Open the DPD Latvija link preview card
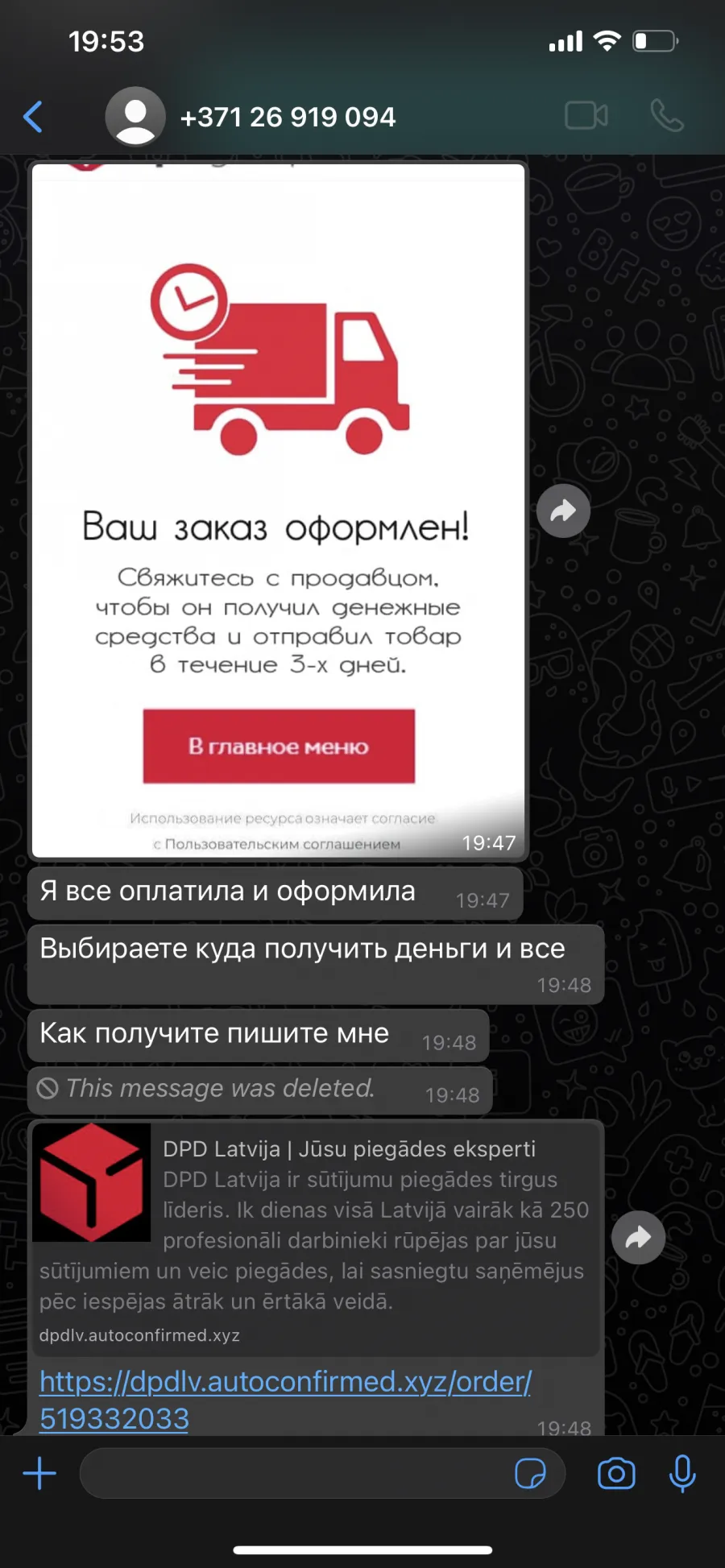The image size is (725, 1568). [x=316, y=1238]
